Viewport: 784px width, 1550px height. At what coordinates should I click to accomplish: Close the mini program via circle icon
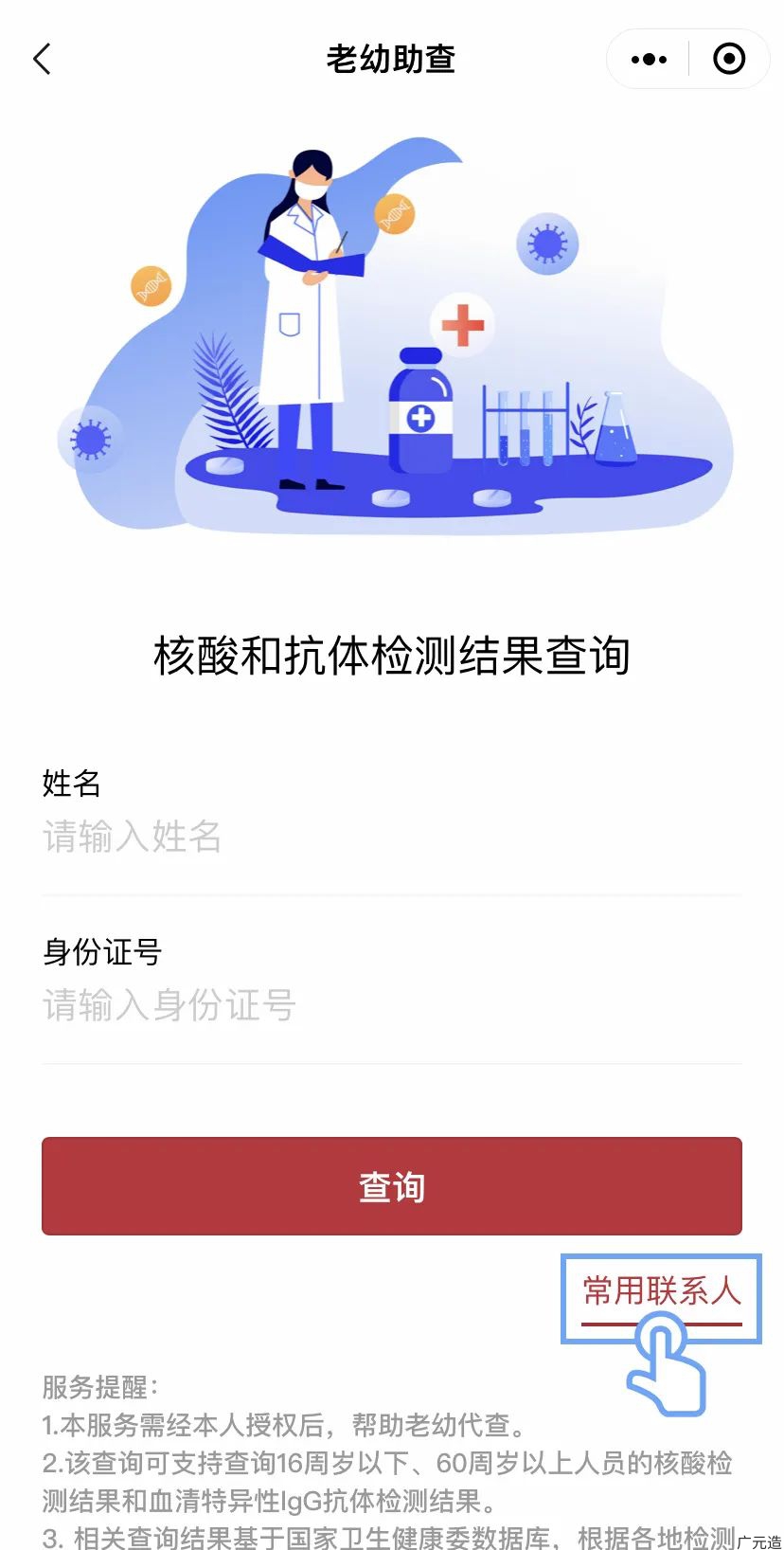point(728,59)
